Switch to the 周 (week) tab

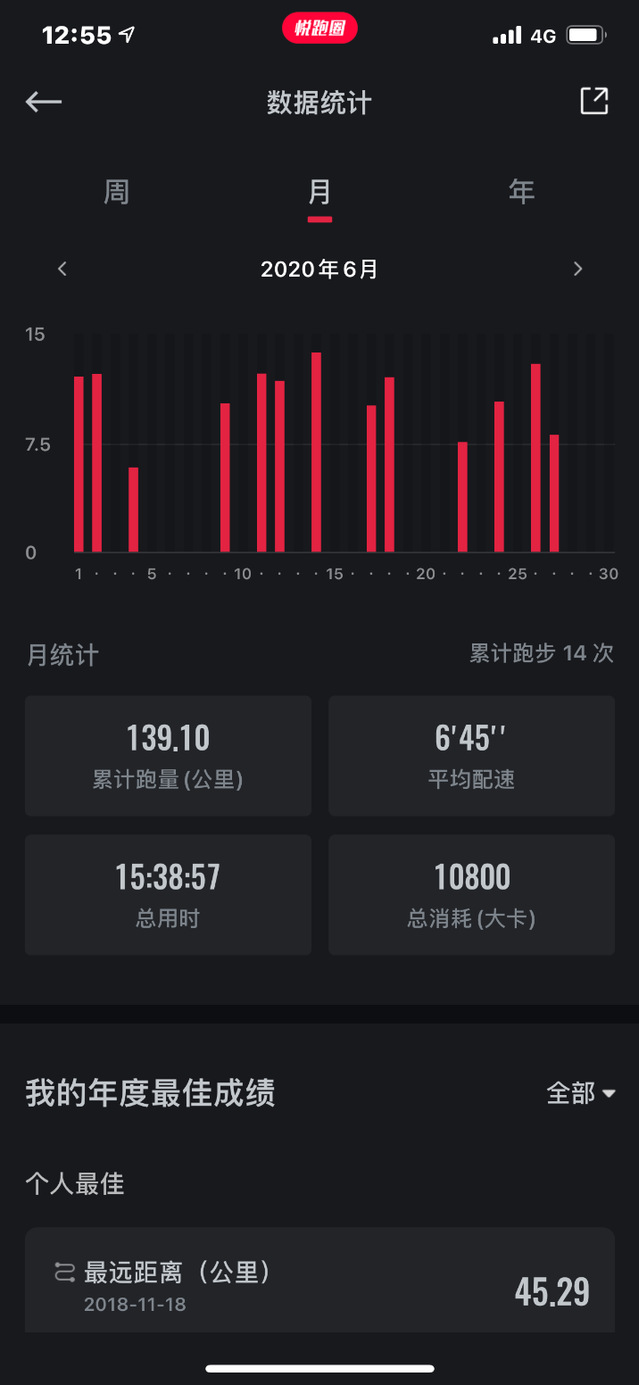click(x=117, y=192)
